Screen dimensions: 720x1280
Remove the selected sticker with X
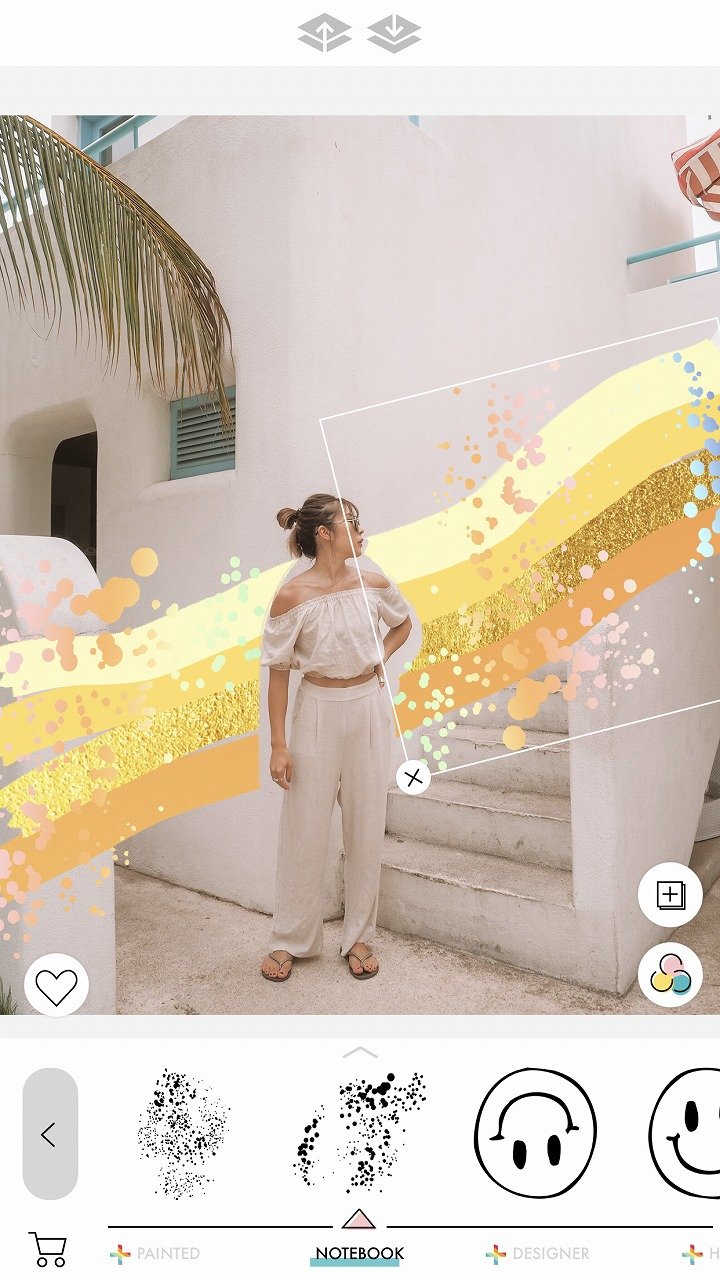(x=413, y=777)
